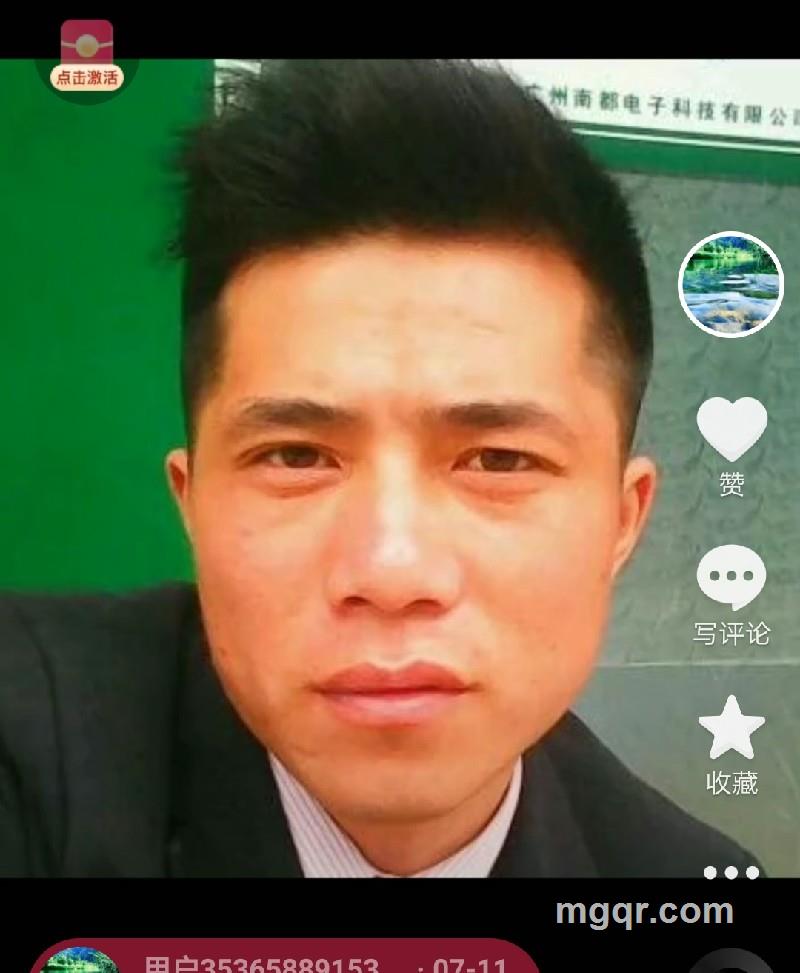Save the video with the 收藏 star
This screenshot has width=800, height=973.
tap(731, 729)
